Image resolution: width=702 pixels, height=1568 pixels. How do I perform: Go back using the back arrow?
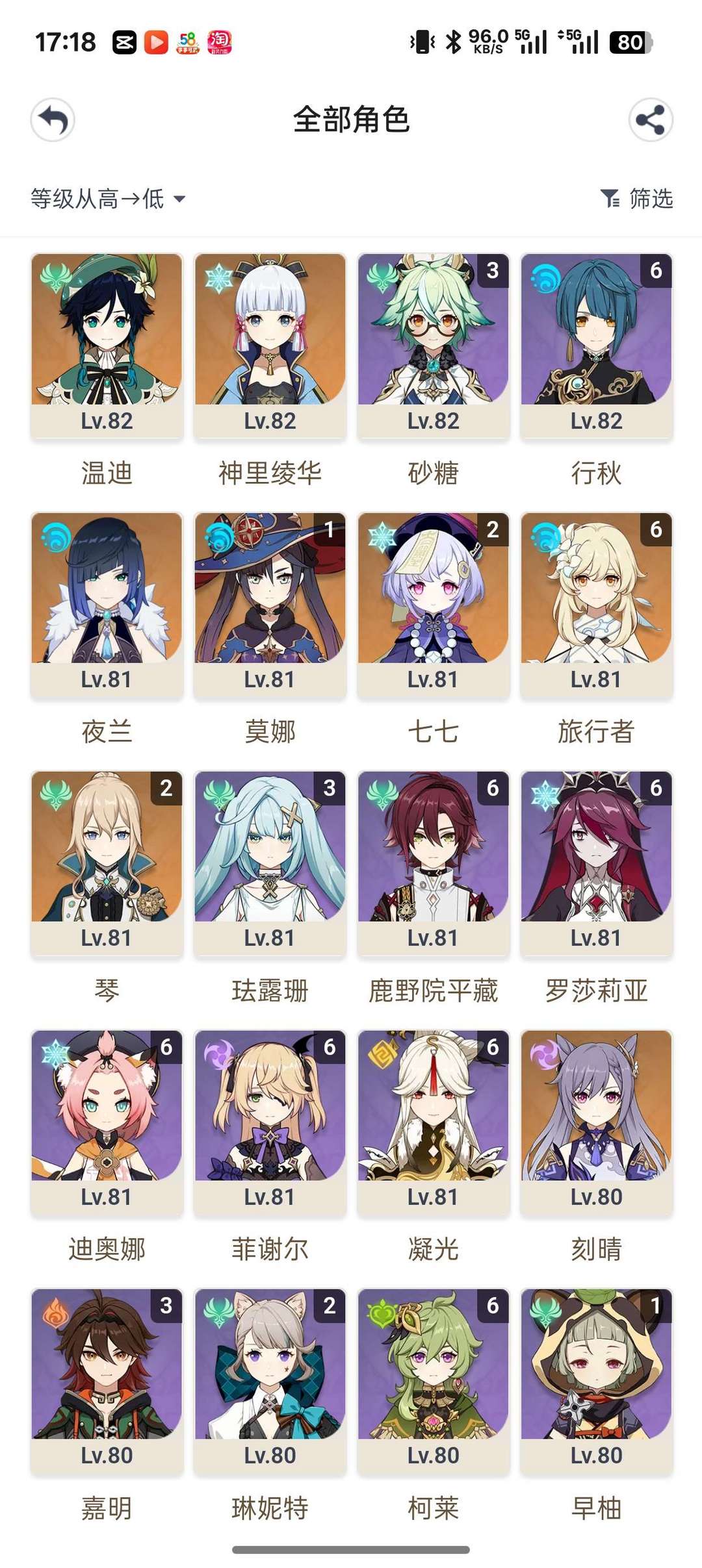(53, 120)
